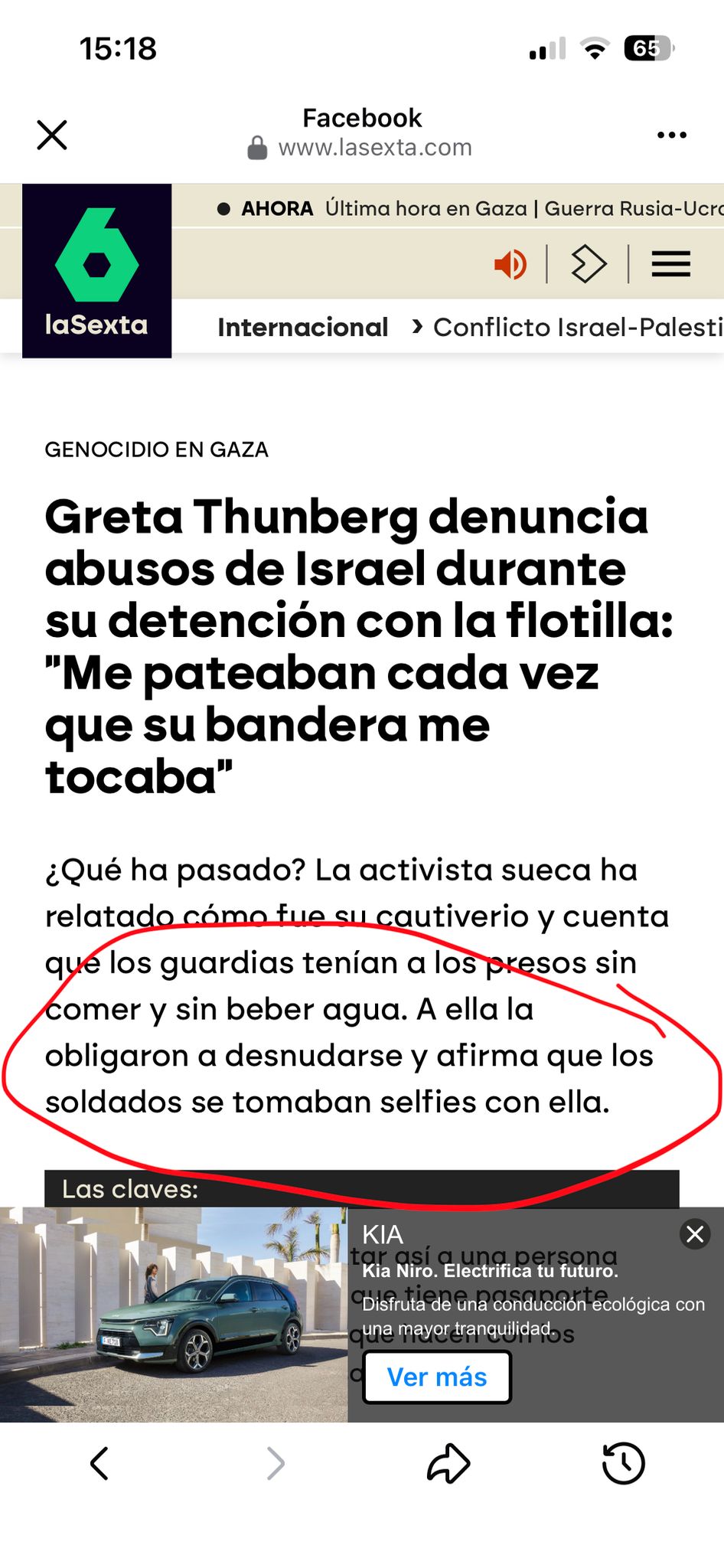Image resolution: width=724 pixels, height=1568 pixels.
Task: Dismiss the KIA ad banner
Action: [695, 1234]
